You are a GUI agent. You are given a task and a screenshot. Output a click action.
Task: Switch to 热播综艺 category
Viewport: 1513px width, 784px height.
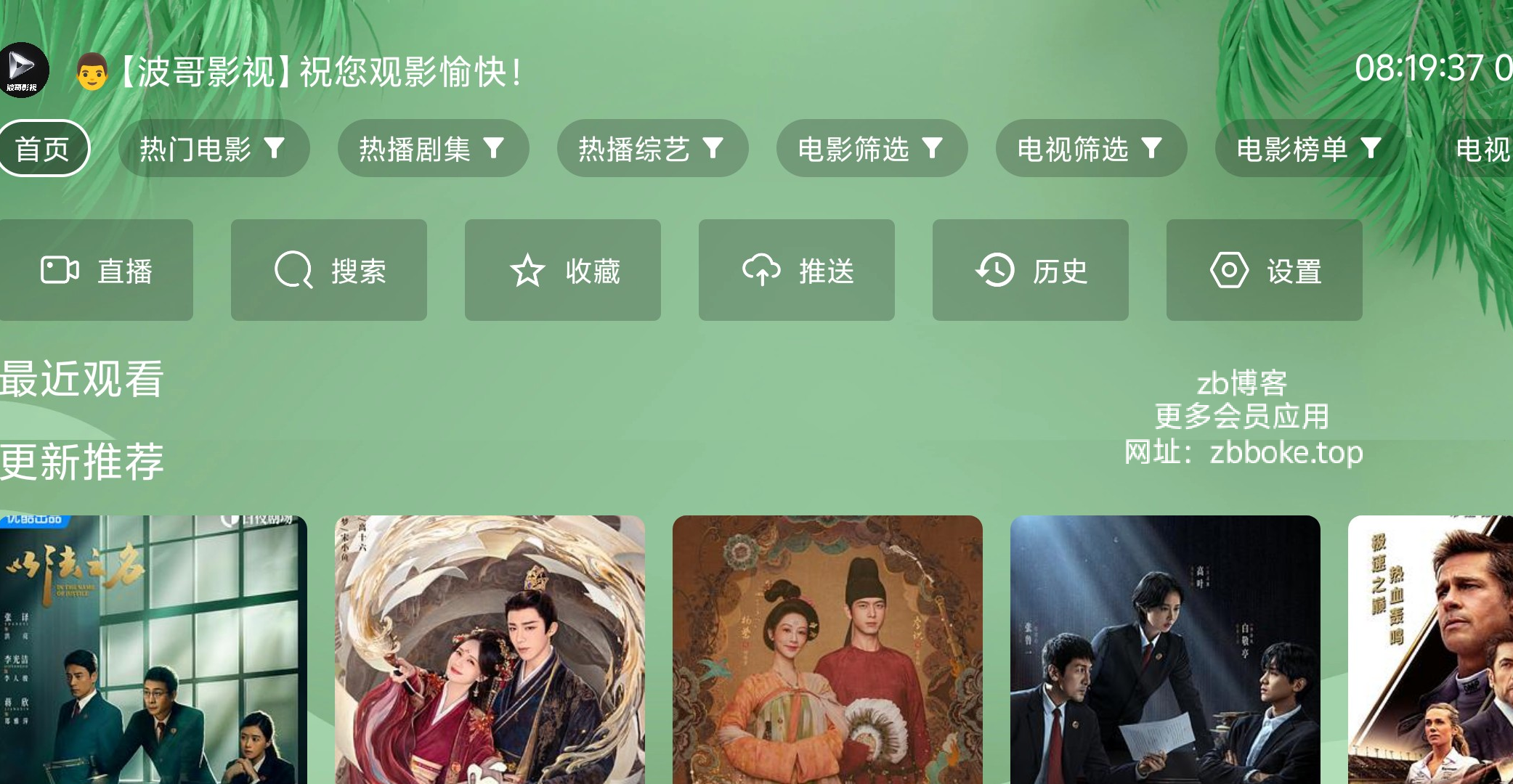point(652,149)
